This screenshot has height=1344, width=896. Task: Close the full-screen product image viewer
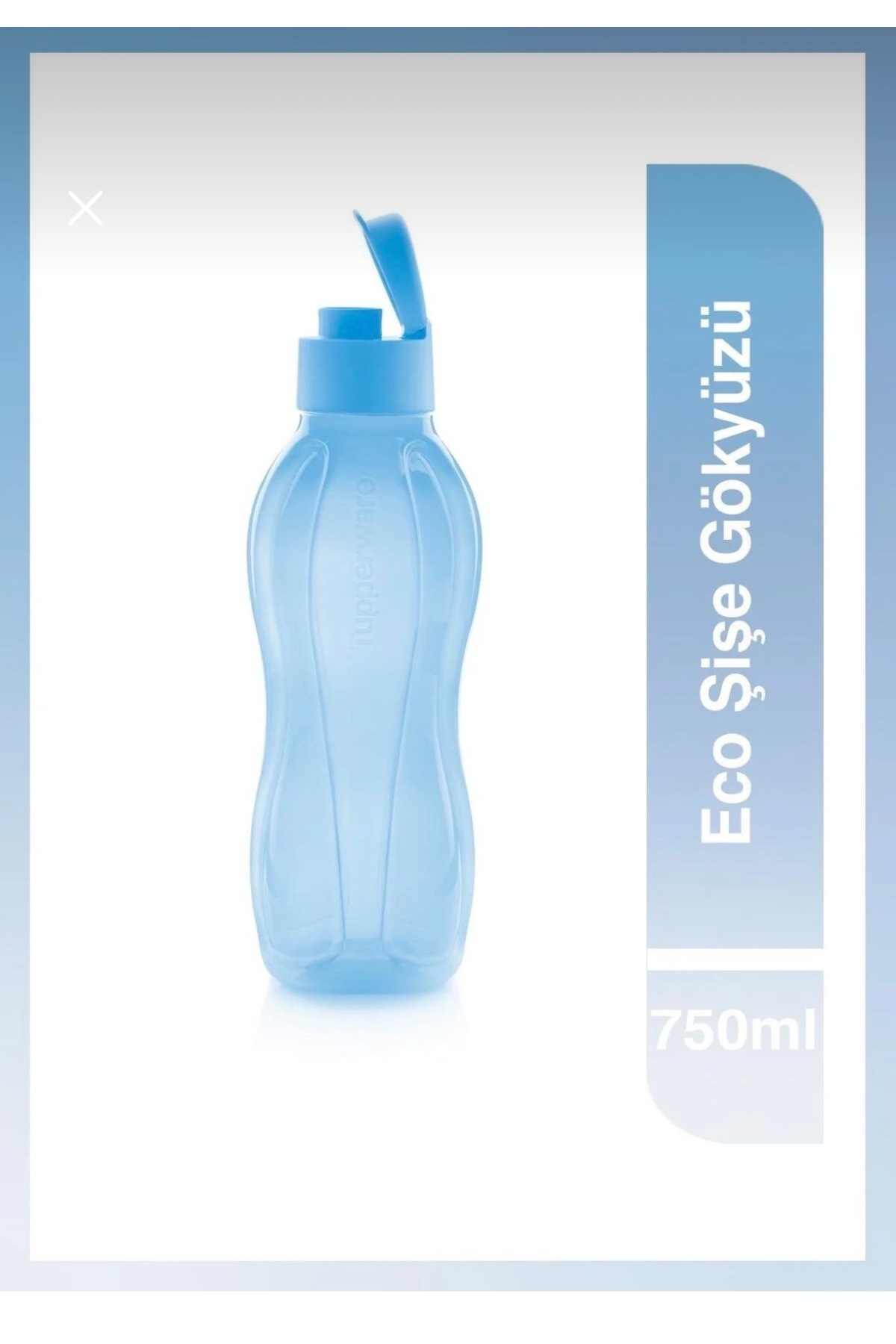tap(85, 208)
